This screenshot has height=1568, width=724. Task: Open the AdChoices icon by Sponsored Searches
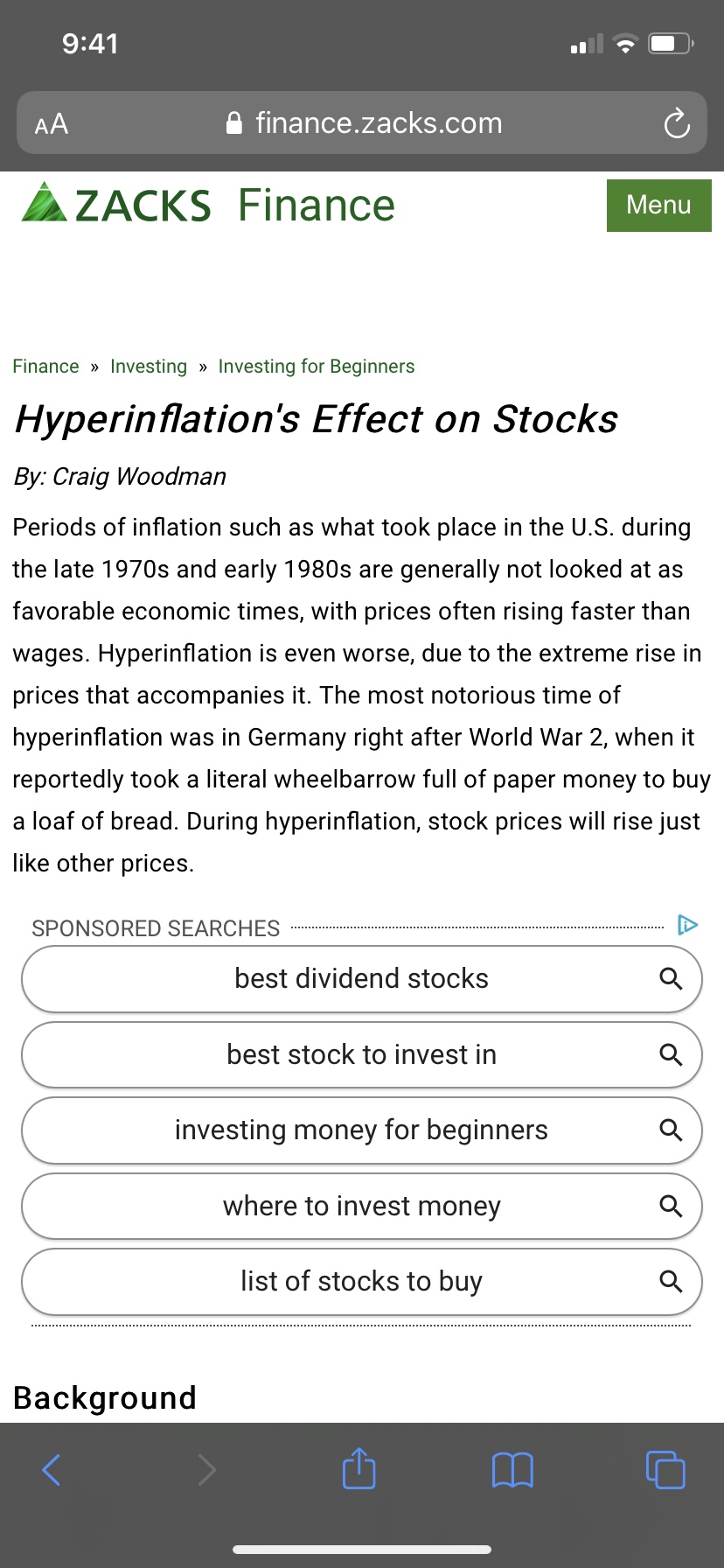(x=688, y=925)
